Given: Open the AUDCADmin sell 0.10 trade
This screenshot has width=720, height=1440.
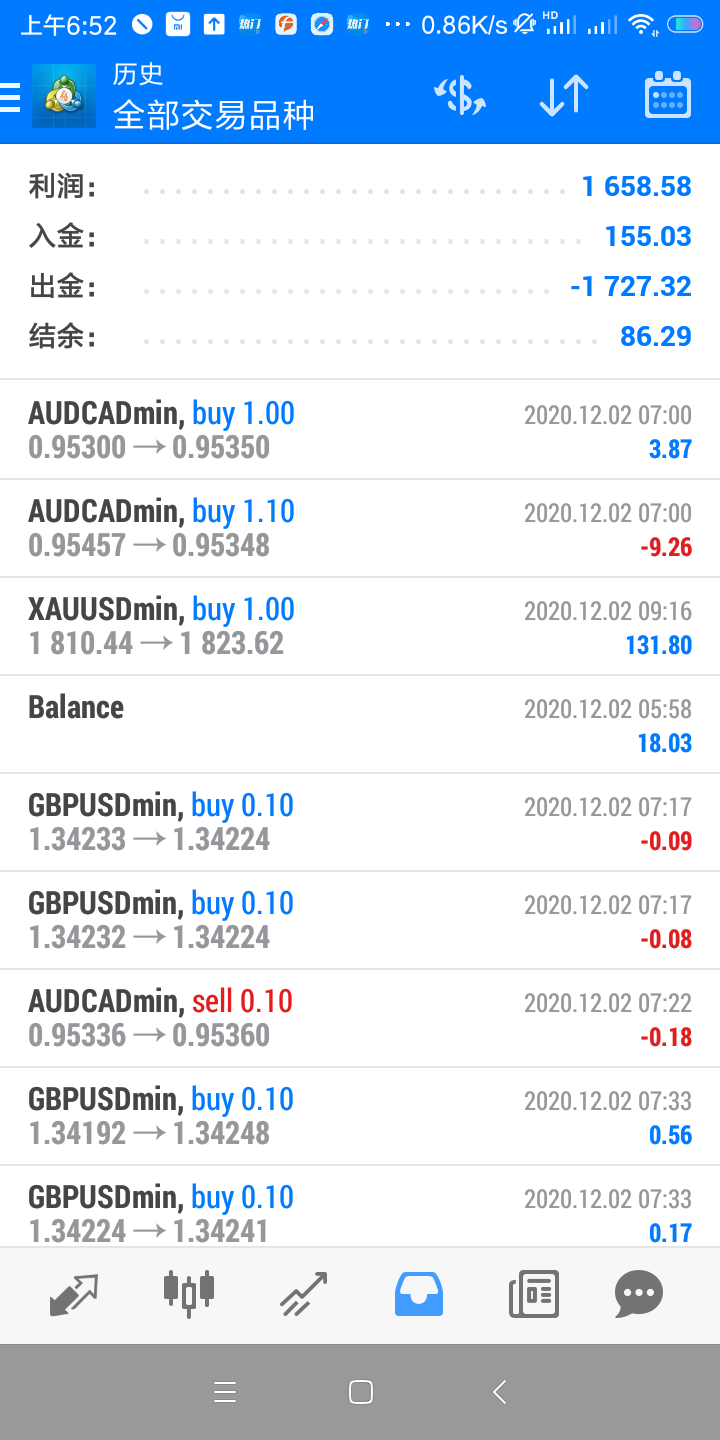Looking at the screenshot, I should tap(360, 1018).
